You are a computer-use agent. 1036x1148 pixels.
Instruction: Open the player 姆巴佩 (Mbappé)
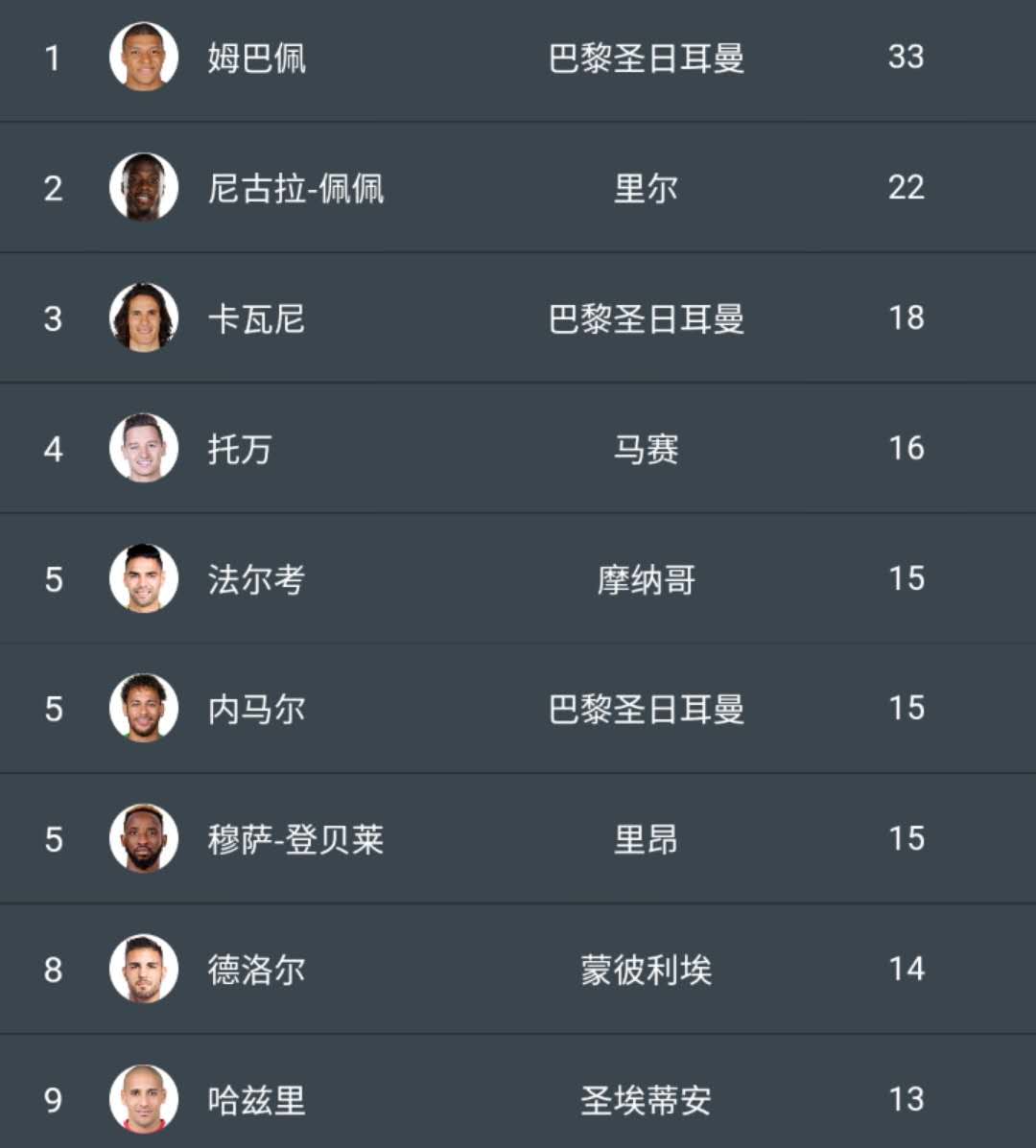pos(254,57)
